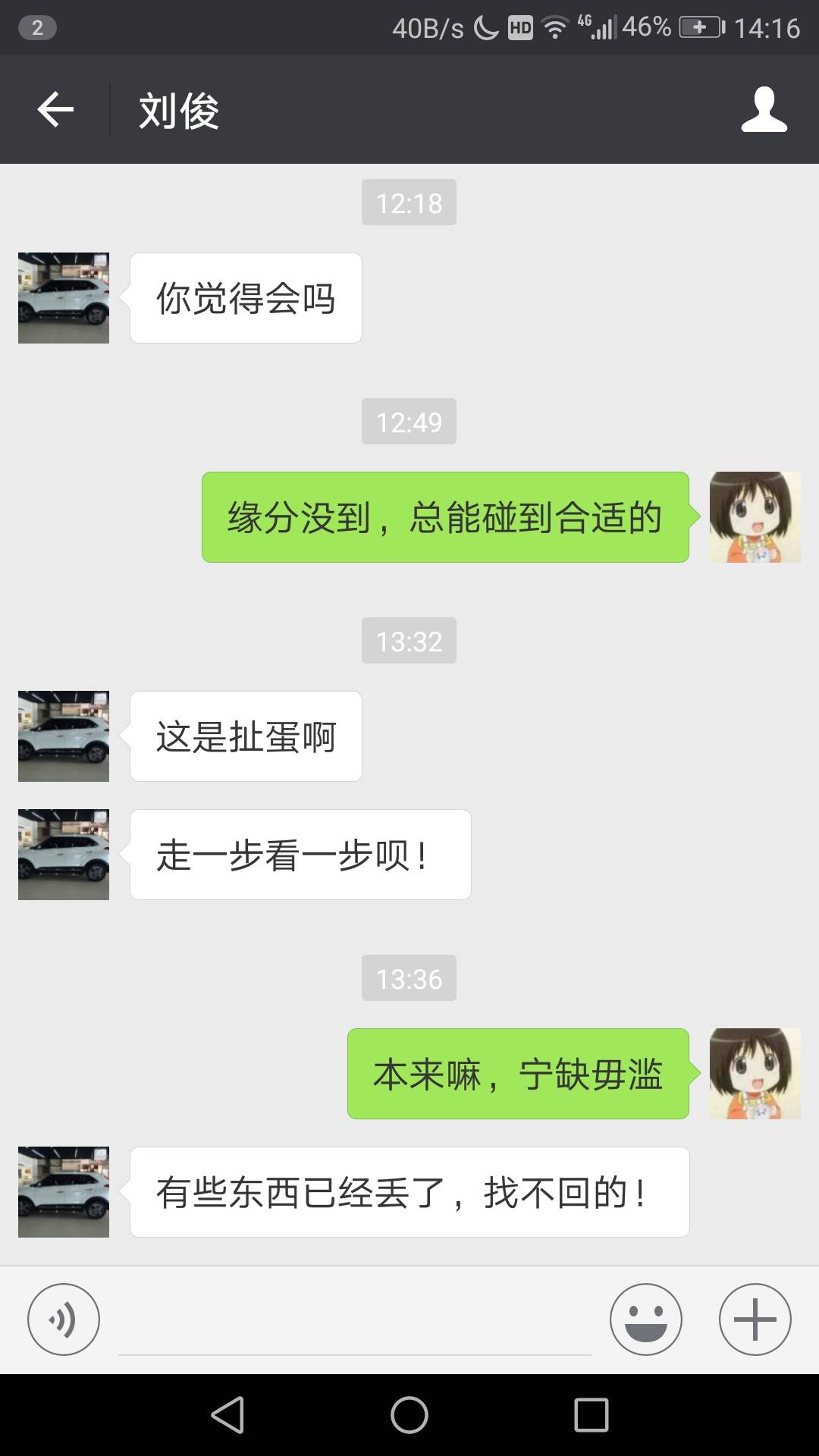Tap the system home button

tap(409, 1415)
